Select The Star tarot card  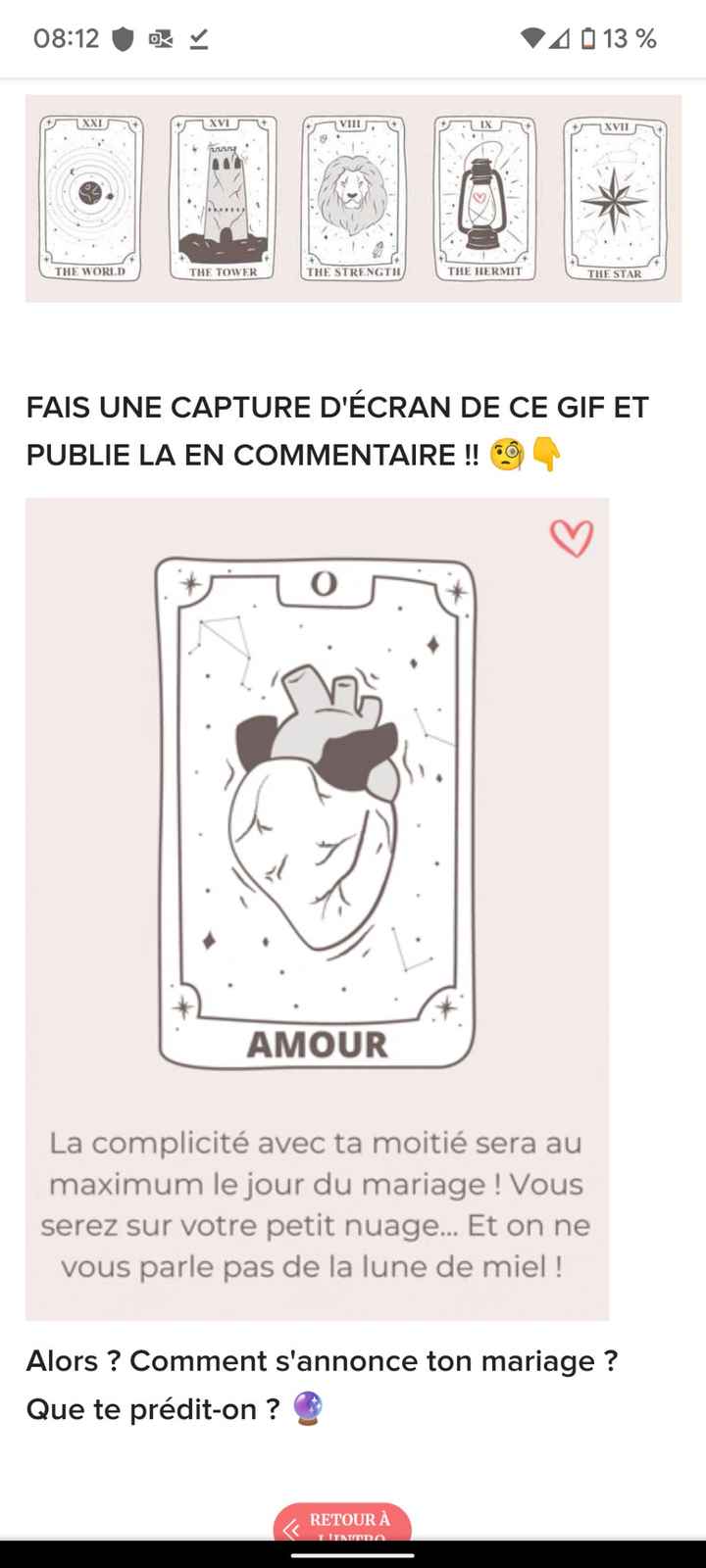pyautogui.click(x=613, y=196)
